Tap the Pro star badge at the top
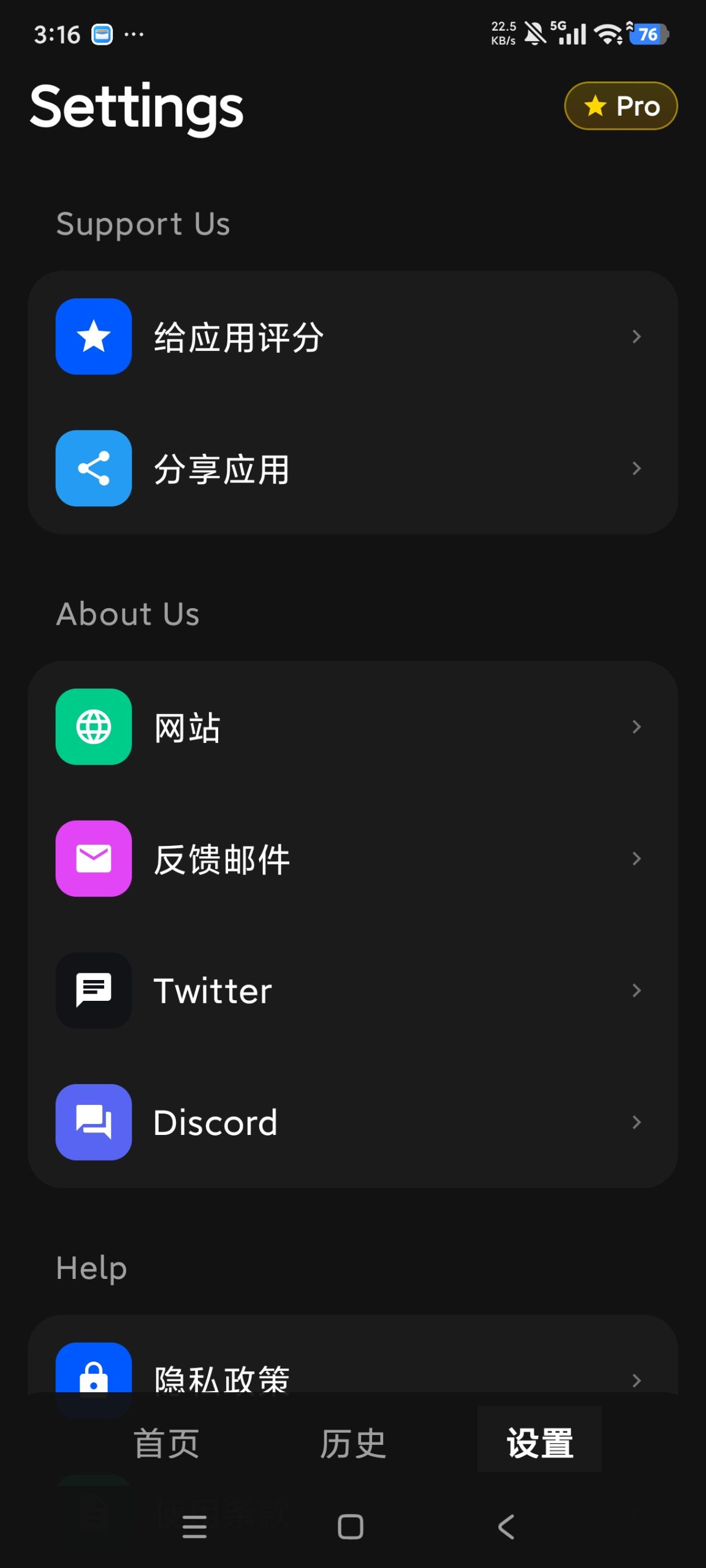This screenshot has height=1568, width=706. click(620, 105)
